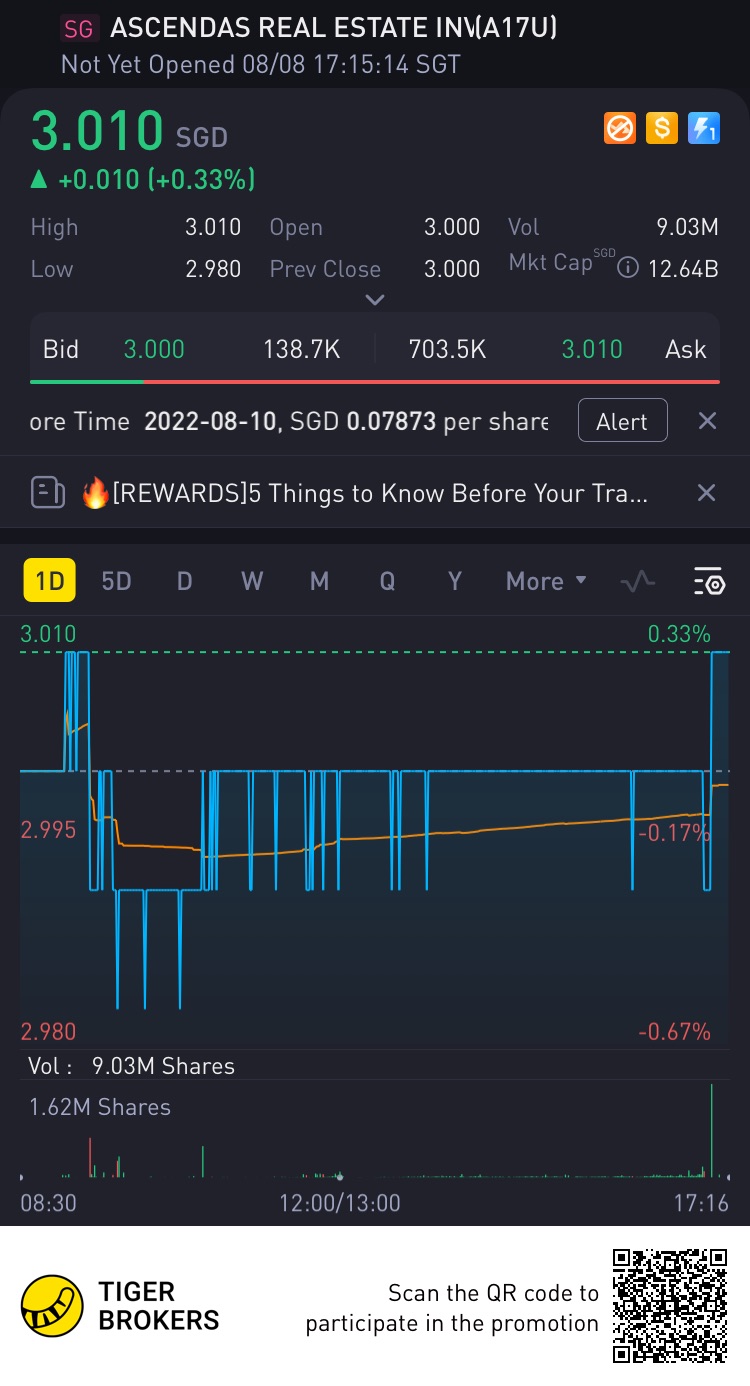750x1386 pixels.
Task: Close the REWARDS banner
Action: 706,493
